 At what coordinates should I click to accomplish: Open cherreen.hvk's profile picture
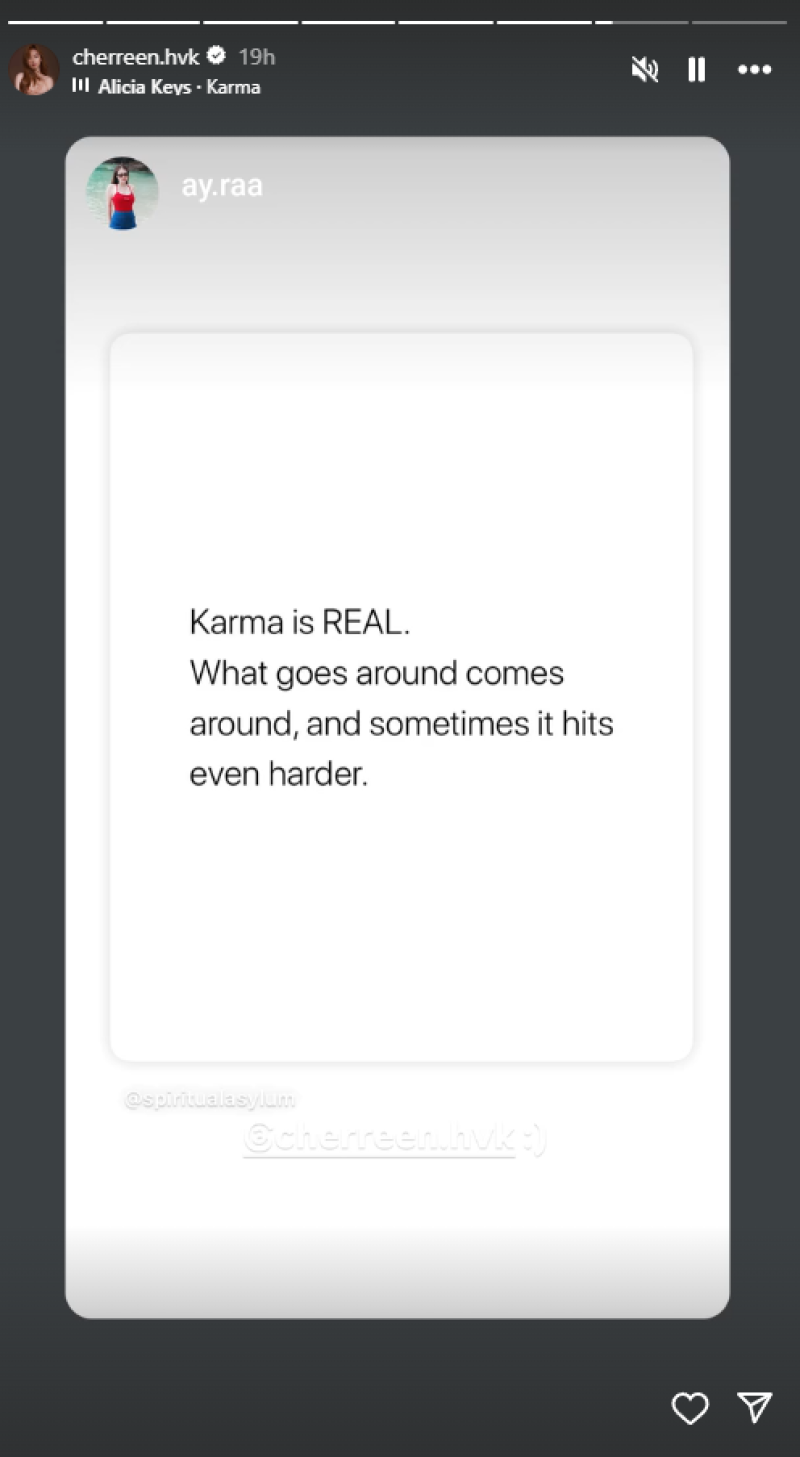coord(34,70)
